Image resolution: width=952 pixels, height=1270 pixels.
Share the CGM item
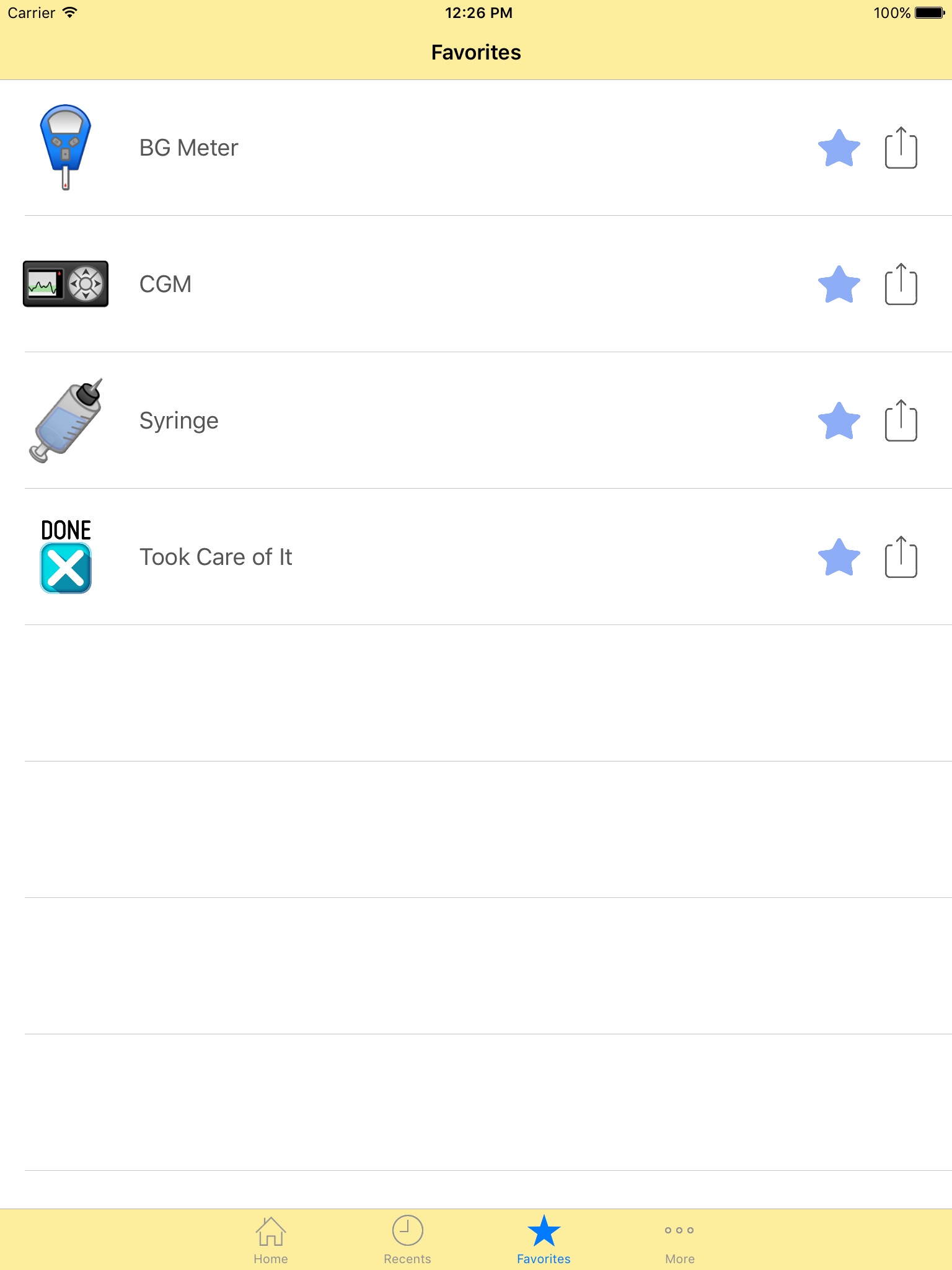tap(901, 285)
